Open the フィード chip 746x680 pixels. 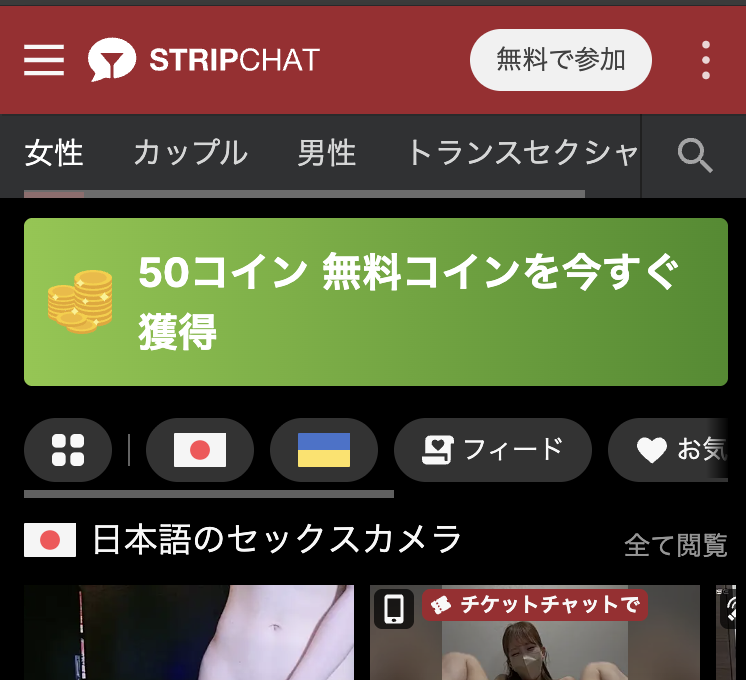coord(492,450)
